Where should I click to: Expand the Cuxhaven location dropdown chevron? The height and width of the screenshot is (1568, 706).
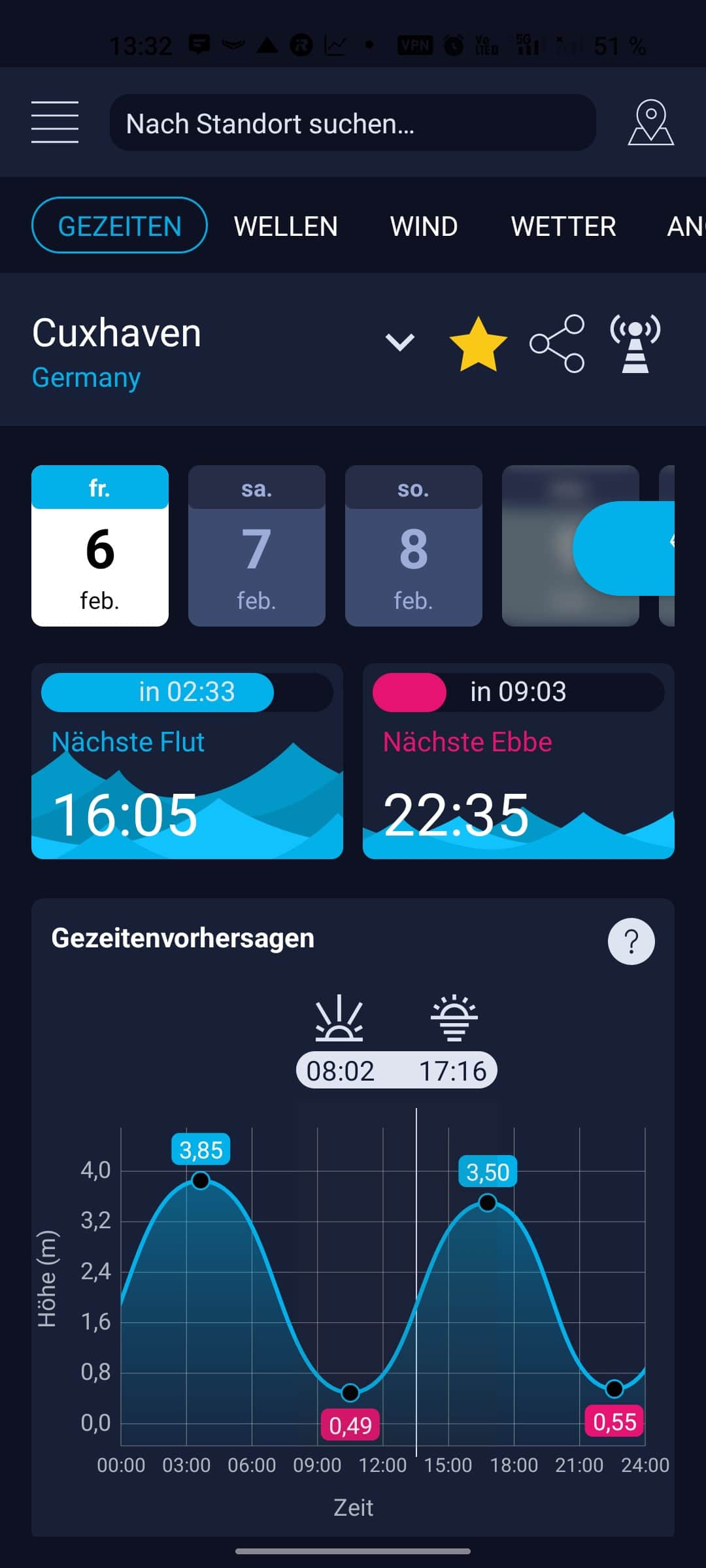point(399,342)
